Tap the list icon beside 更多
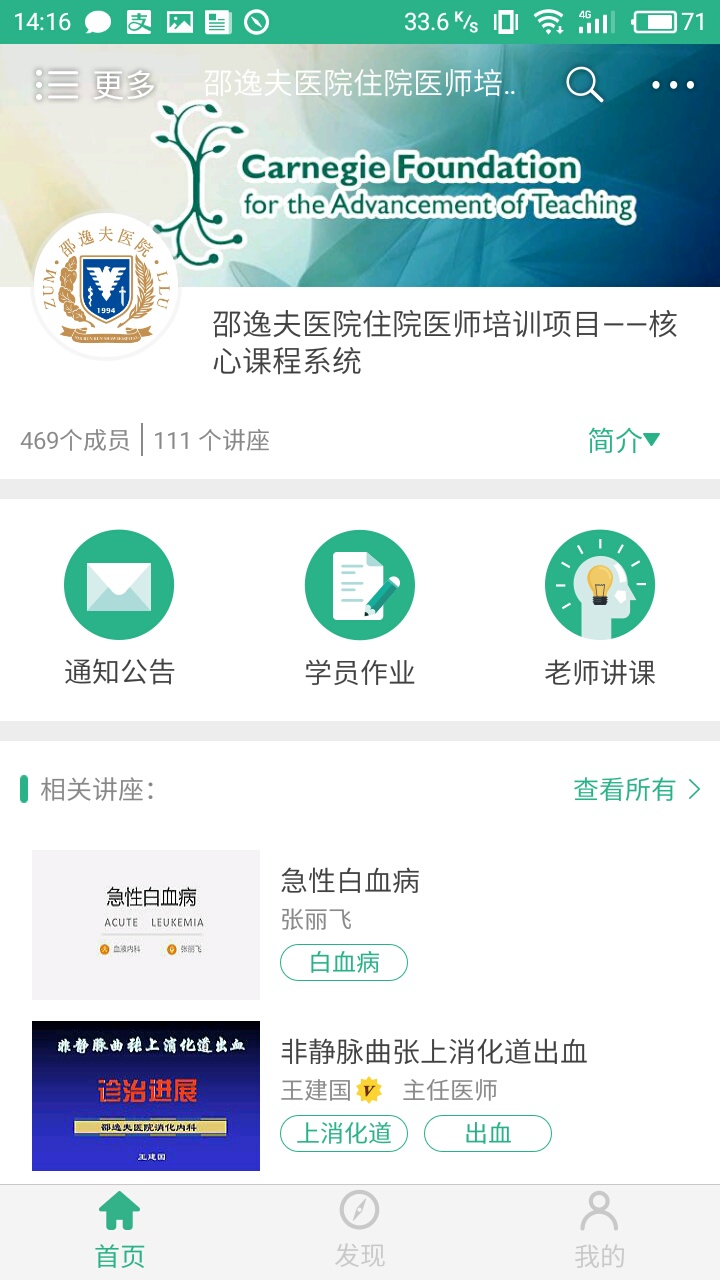 [57, 84]
